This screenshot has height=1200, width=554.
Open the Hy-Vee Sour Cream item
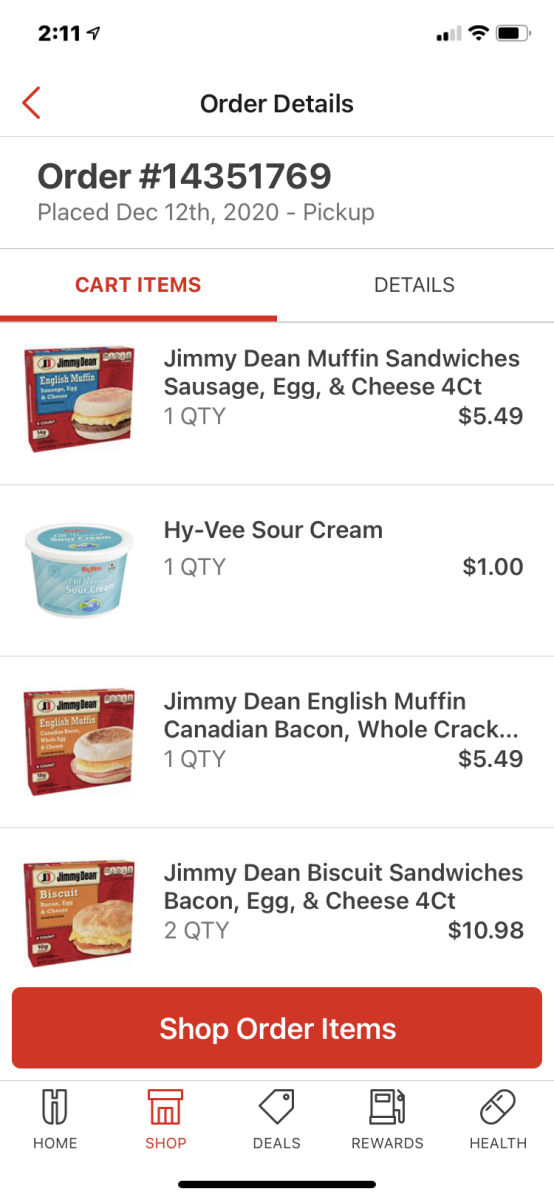277,571
